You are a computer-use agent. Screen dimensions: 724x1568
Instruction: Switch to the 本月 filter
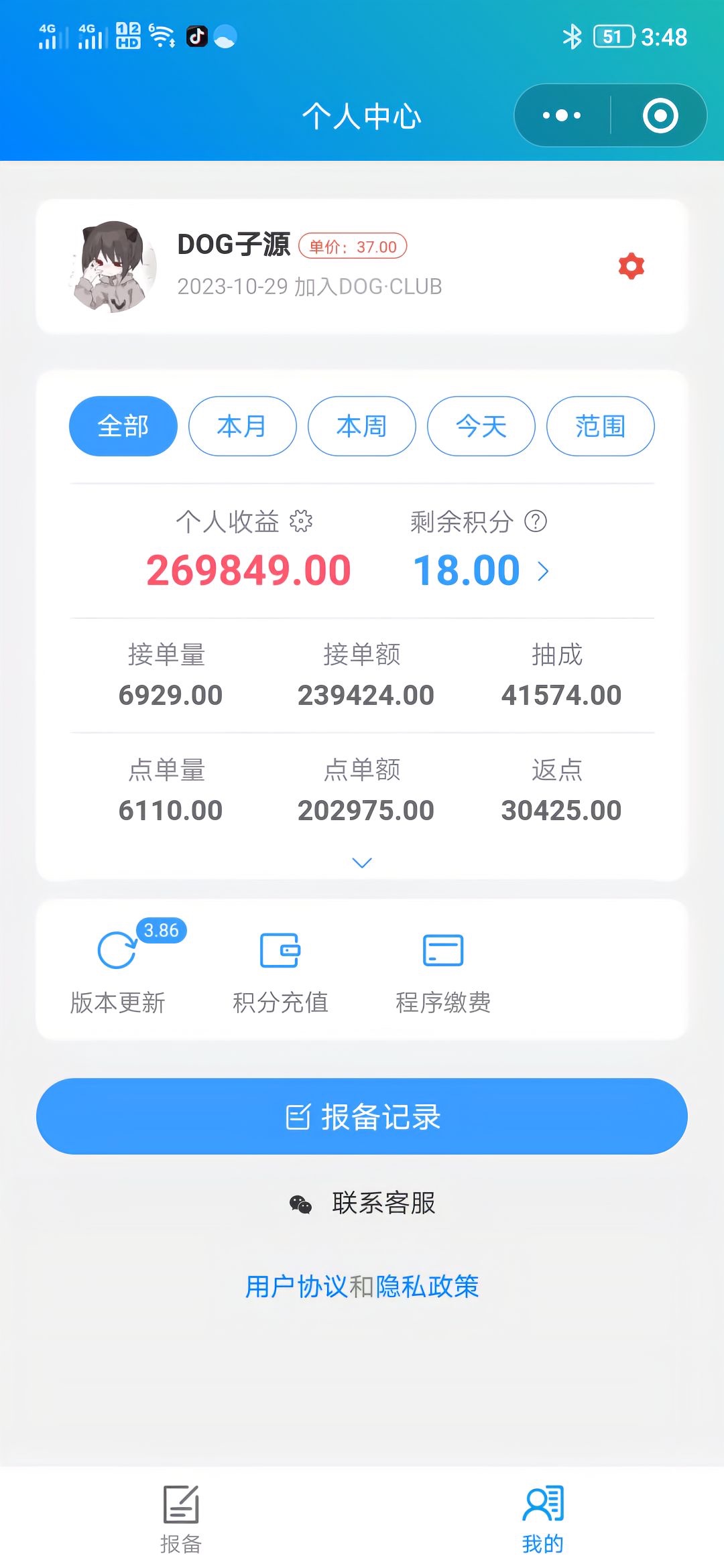[242, 426]
